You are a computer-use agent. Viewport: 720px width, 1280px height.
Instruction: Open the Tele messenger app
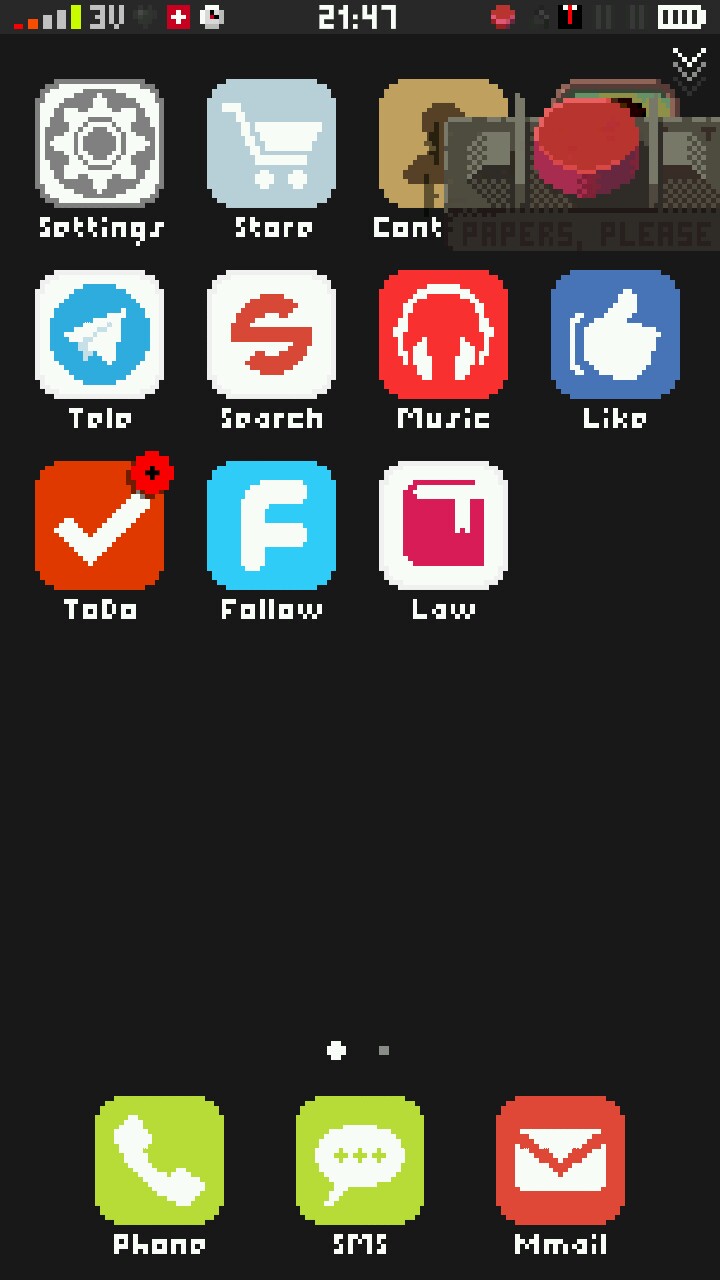click(x=99, y=334)
